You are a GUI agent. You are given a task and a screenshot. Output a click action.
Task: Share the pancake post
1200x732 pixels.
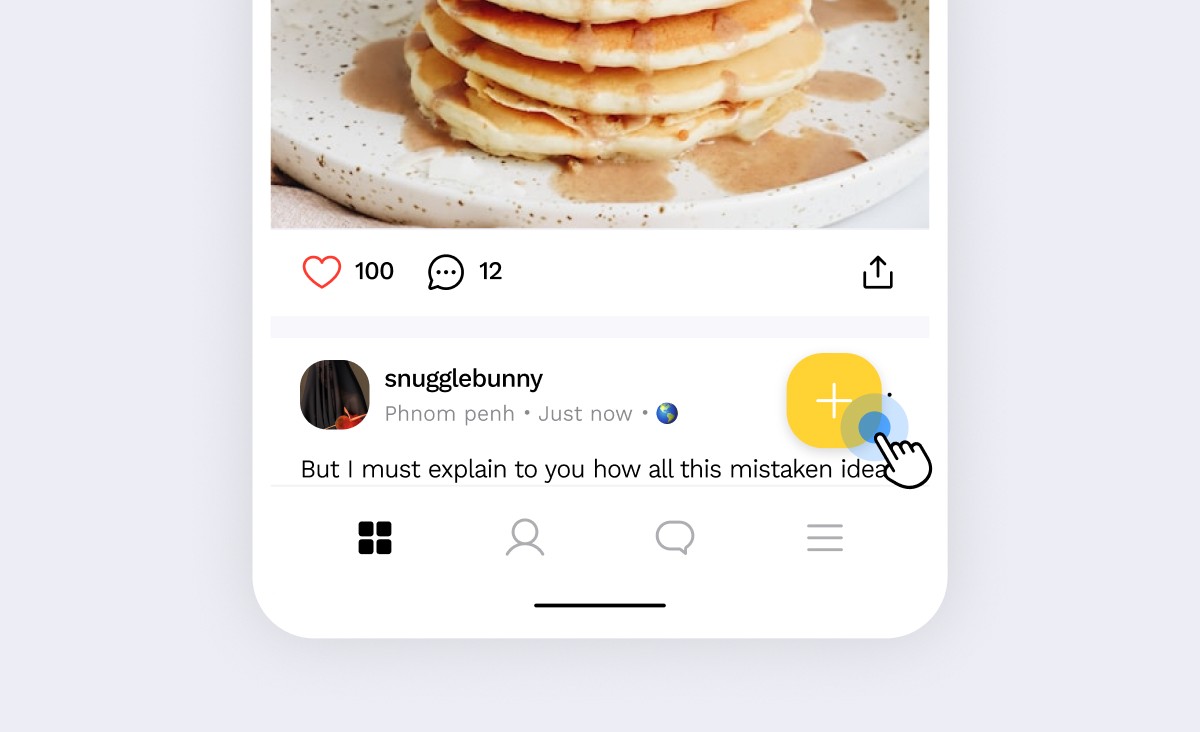pyautogui.click(x=877, y=272)
